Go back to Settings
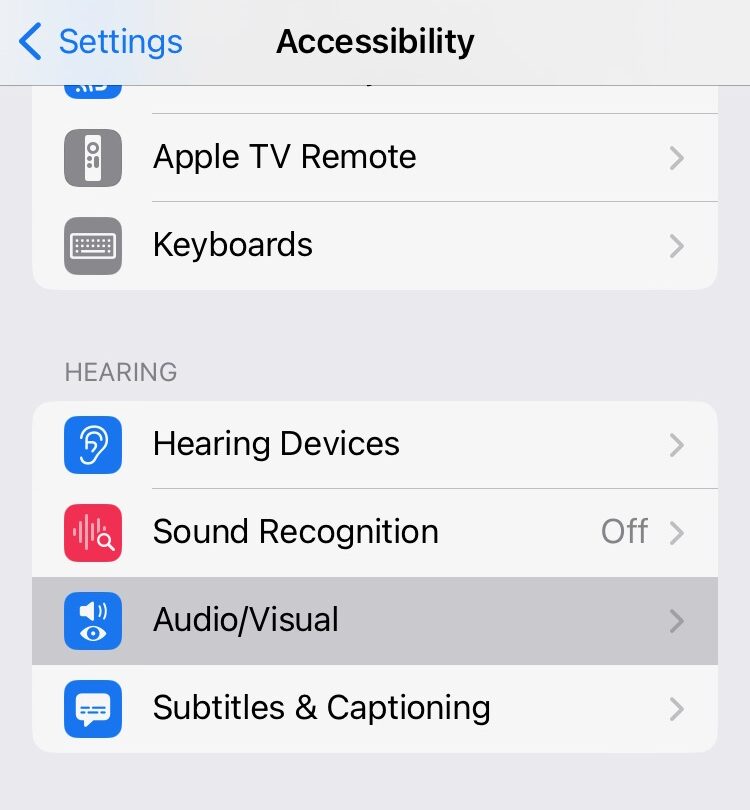This screenshot has width=750, height=810. [102, 42]
